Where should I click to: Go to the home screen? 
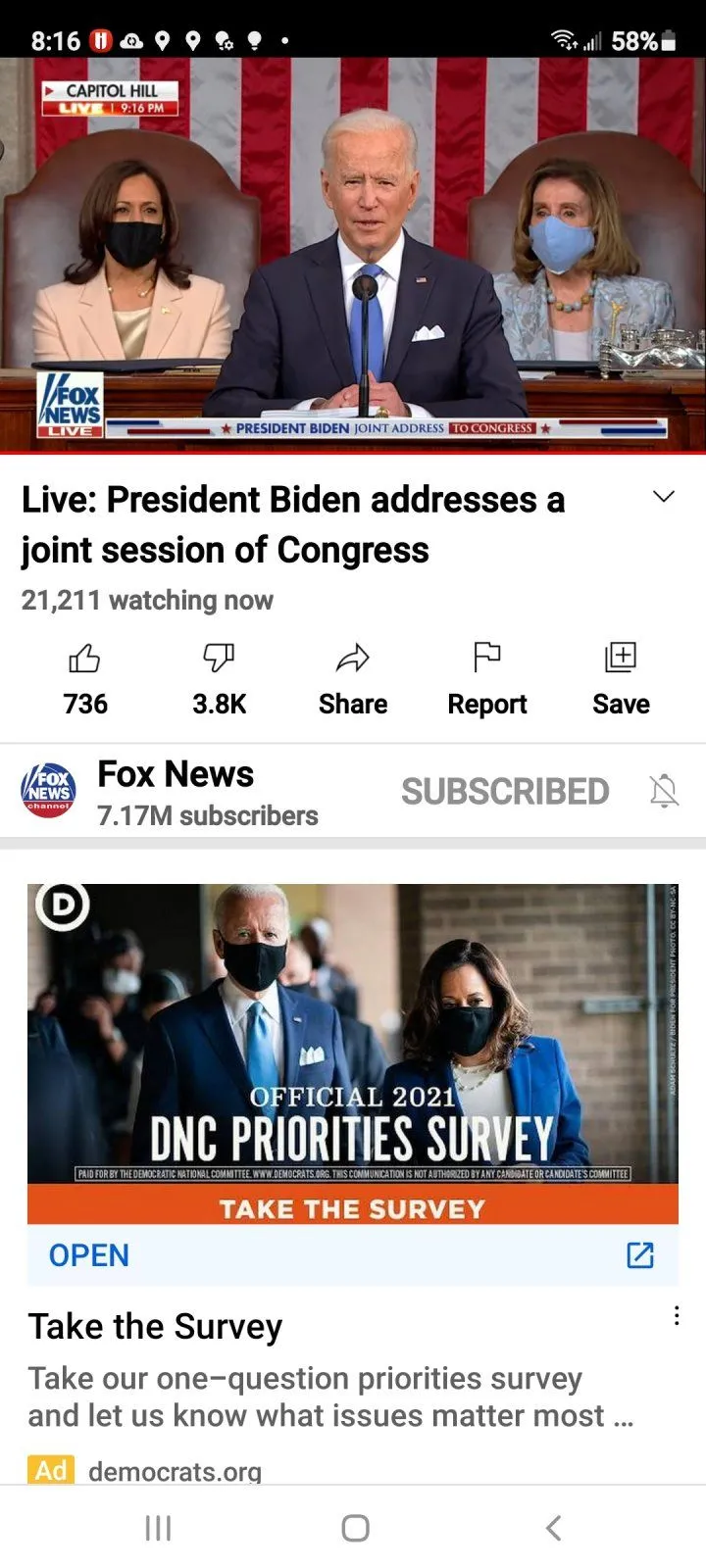click(355, 1528)
